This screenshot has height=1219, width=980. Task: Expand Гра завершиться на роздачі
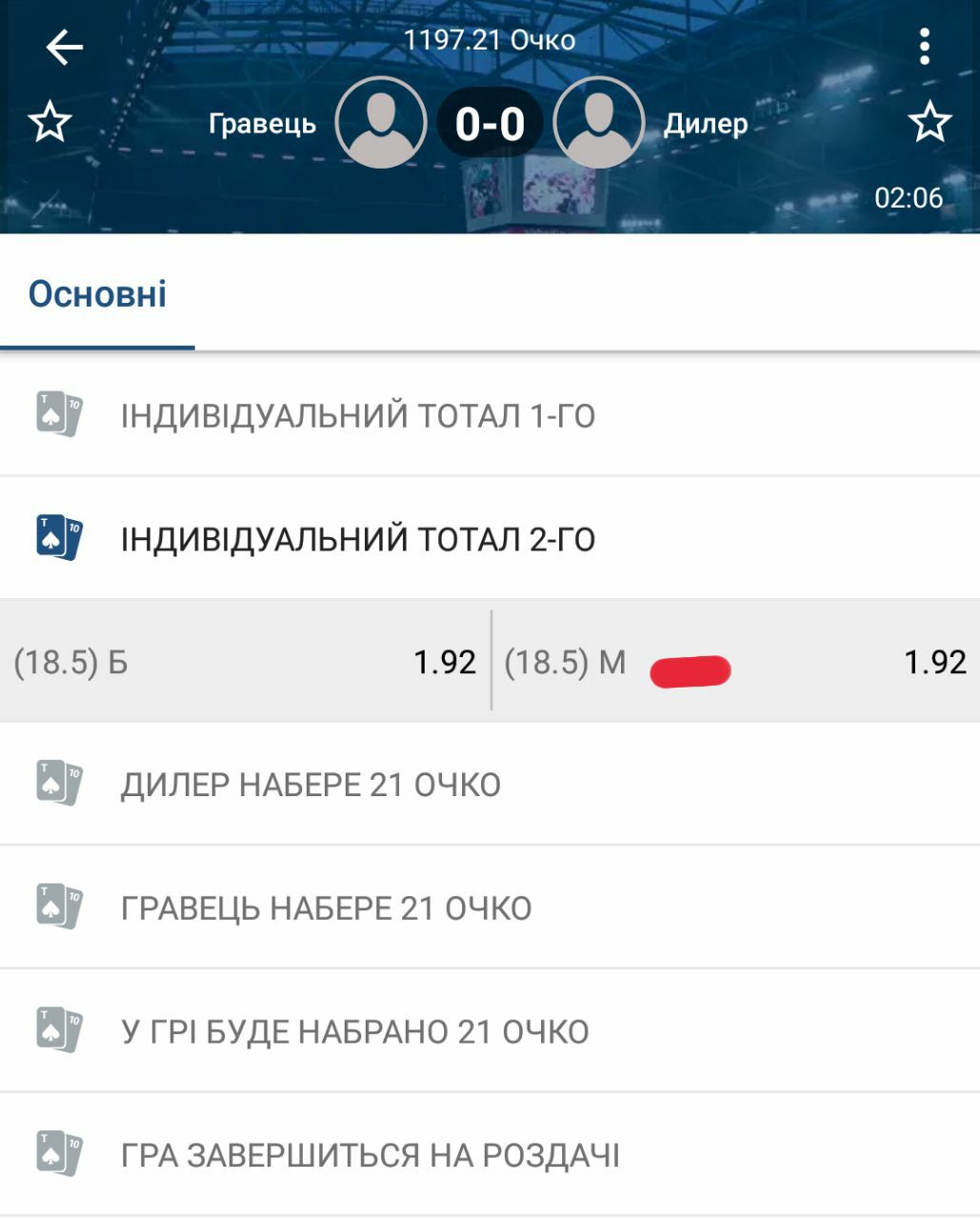[490, 1155]
